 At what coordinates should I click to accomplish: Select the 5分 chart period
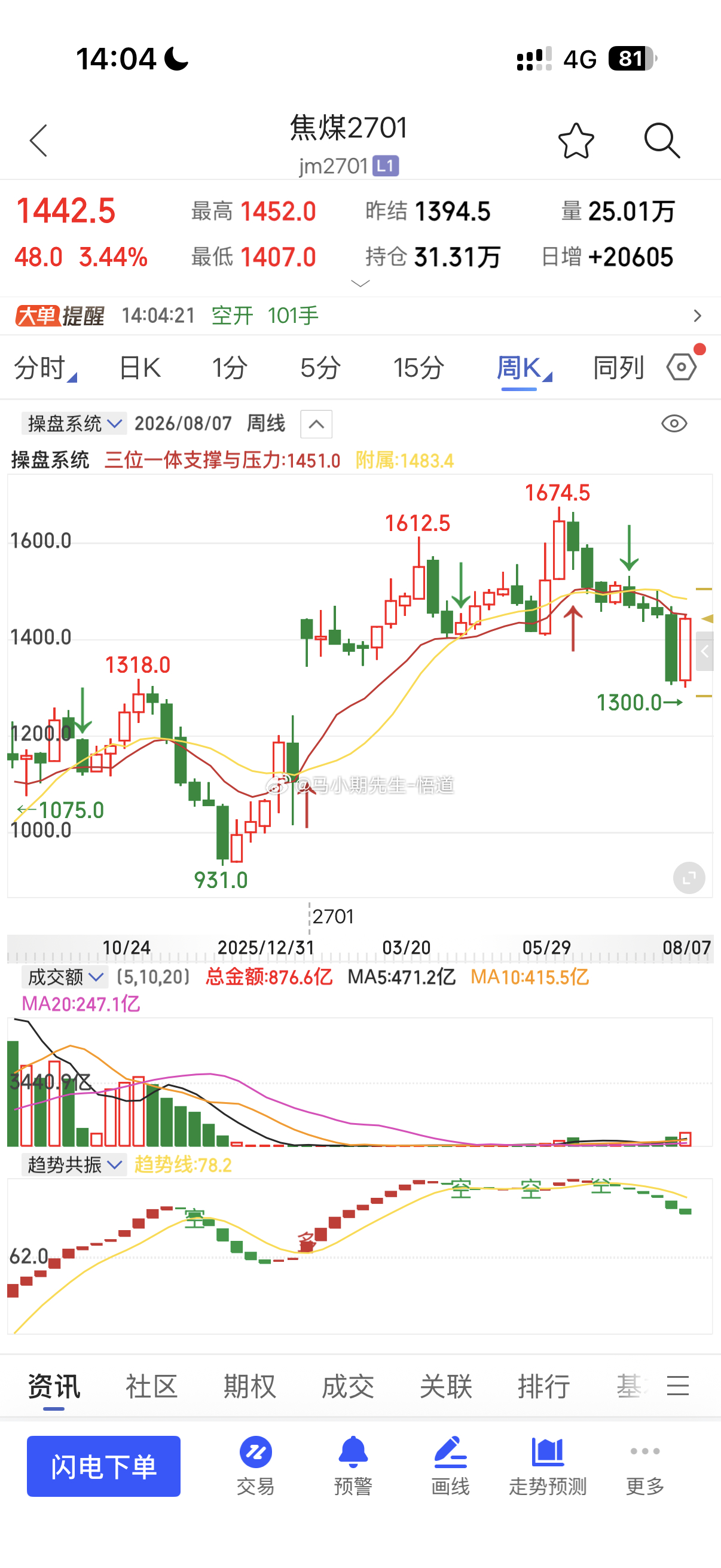(320, 368)
